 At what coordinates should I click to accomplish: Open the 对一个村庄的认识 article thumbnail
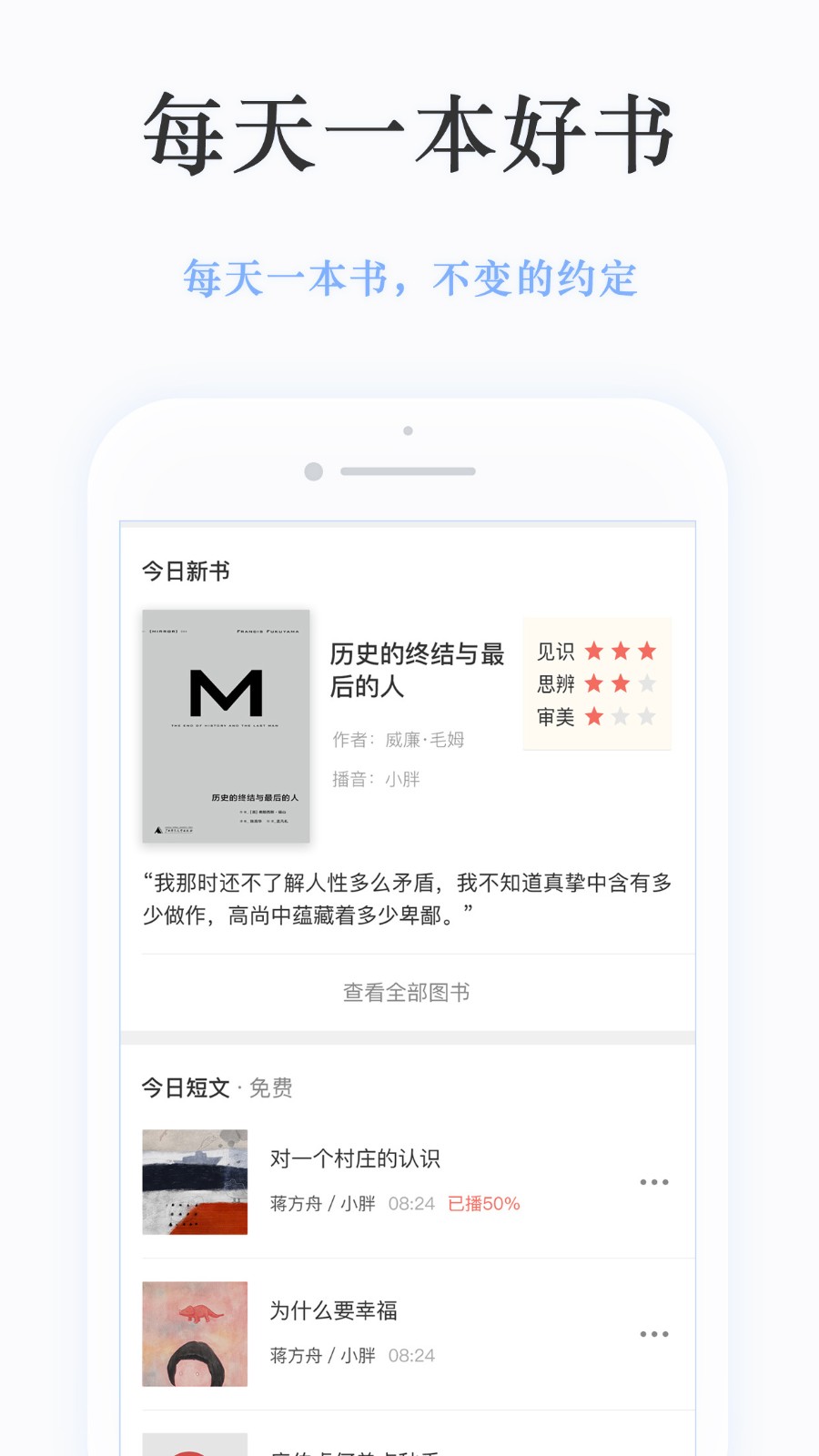tap(194, 1181)
